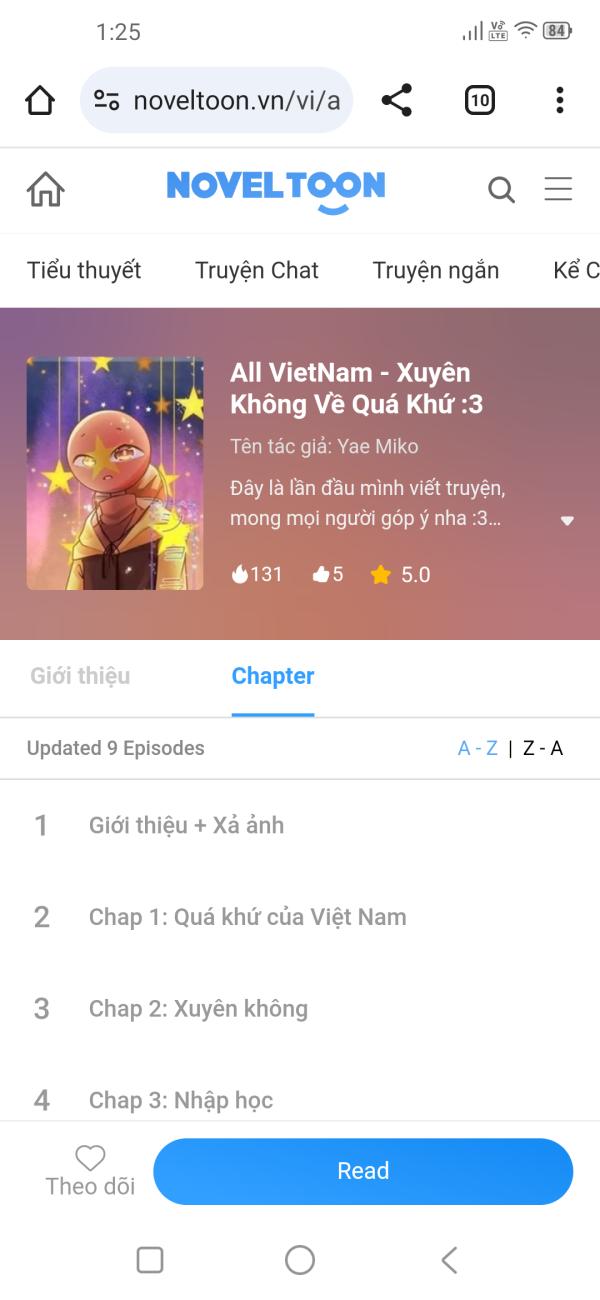Screen dimensions: 600x1300
Task: Follow the story with Theo dõi heart
Action: click(90, 1170)
